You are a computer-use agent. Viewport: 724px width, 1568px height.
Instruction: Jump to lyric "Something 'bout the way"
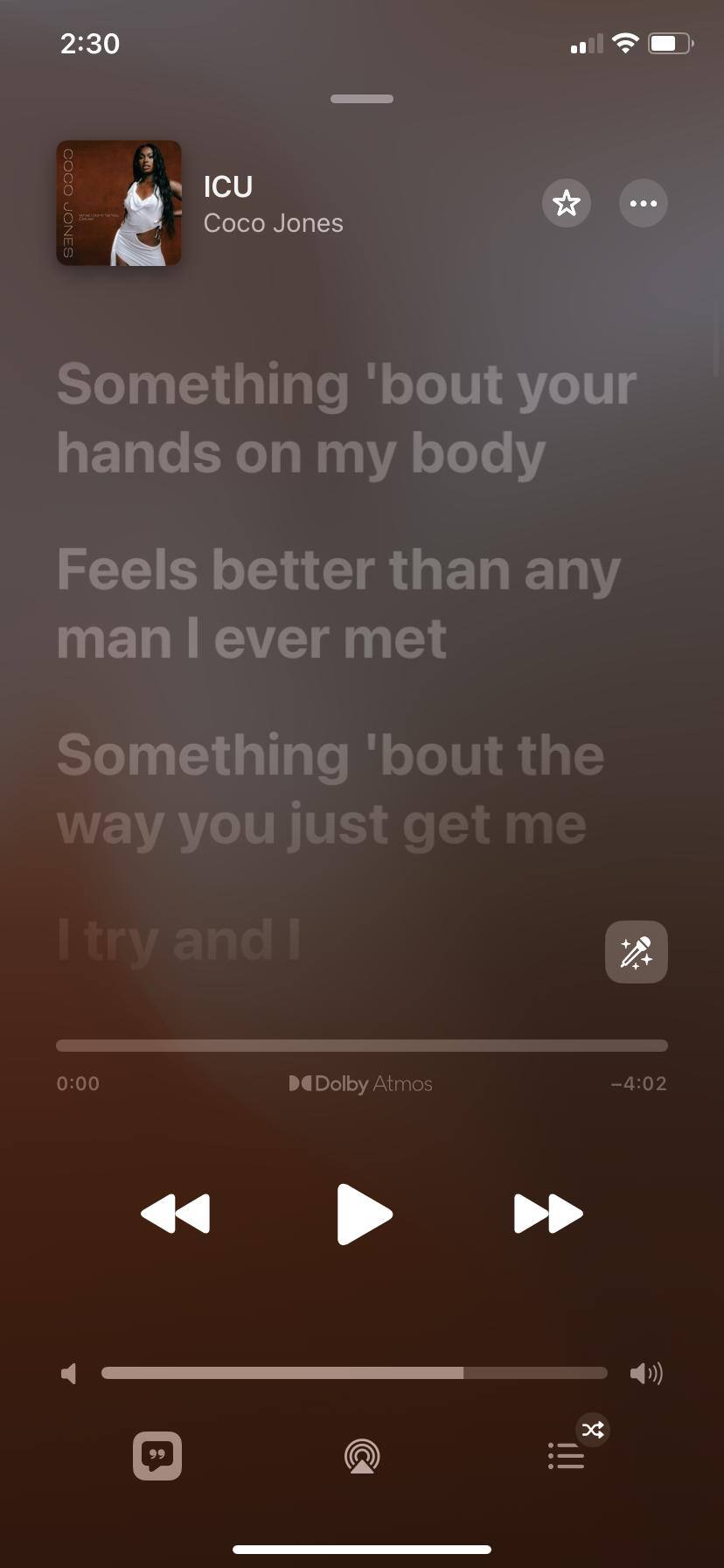[331, 789]
